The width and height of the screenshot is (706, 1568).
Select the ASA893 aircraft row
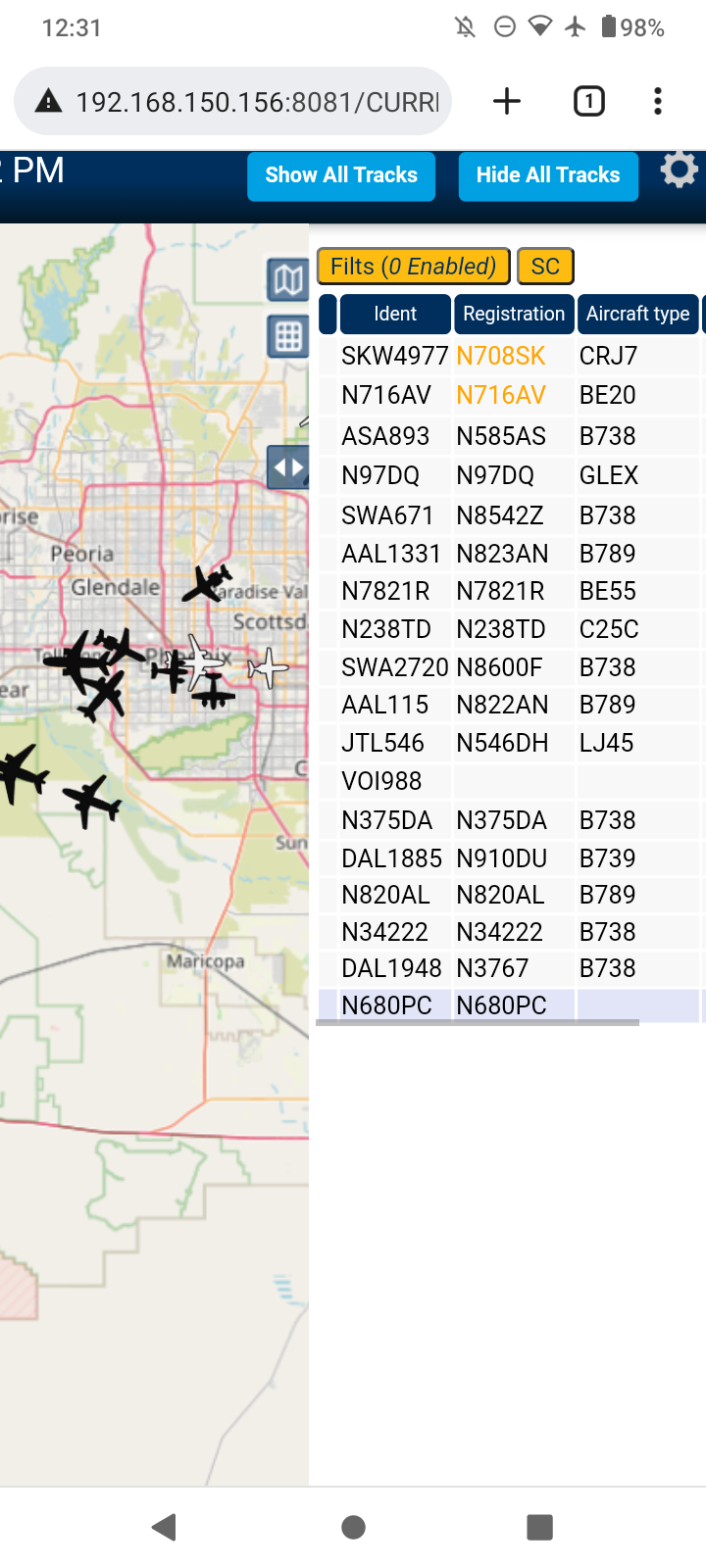coord(510,436)
